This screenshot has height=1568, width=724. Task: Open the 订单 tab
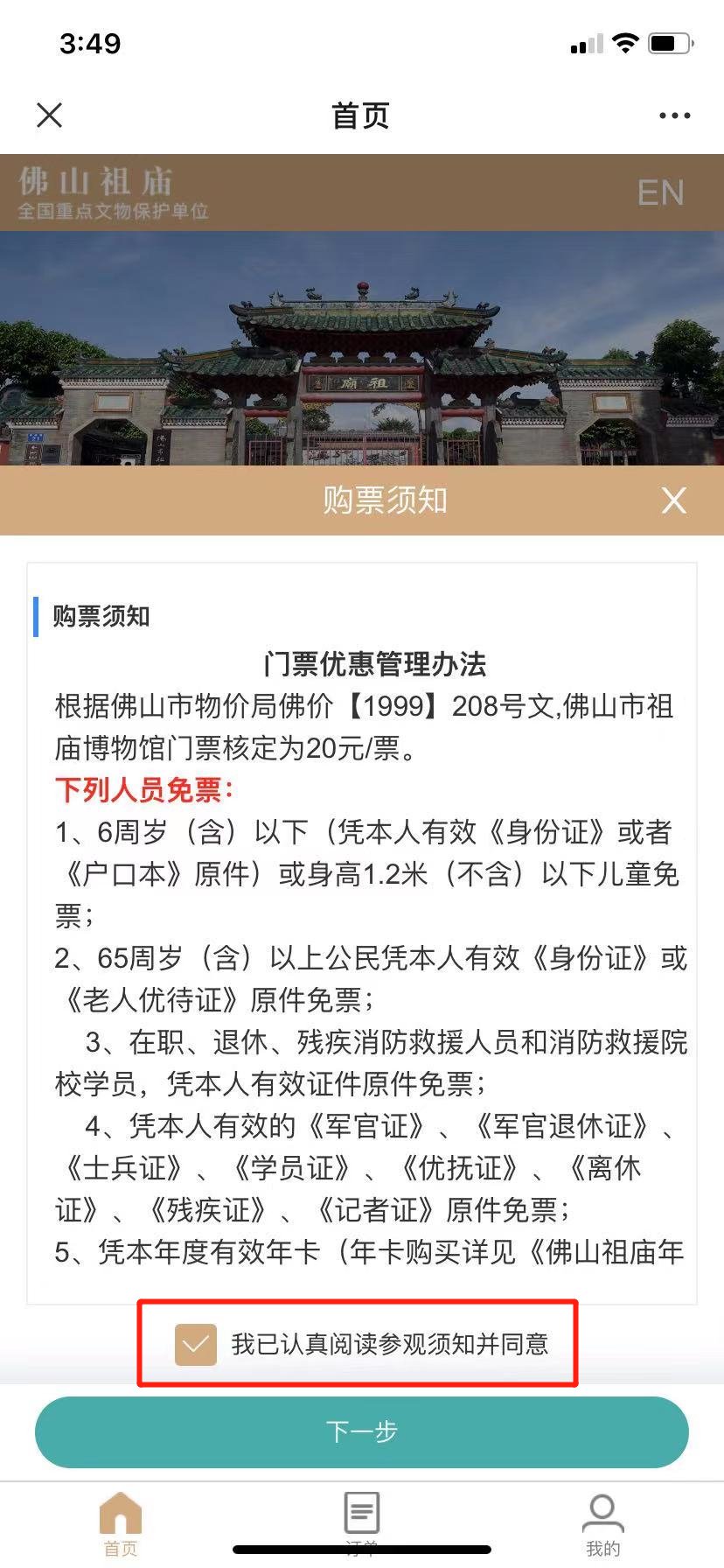(x=361, y=1521)
